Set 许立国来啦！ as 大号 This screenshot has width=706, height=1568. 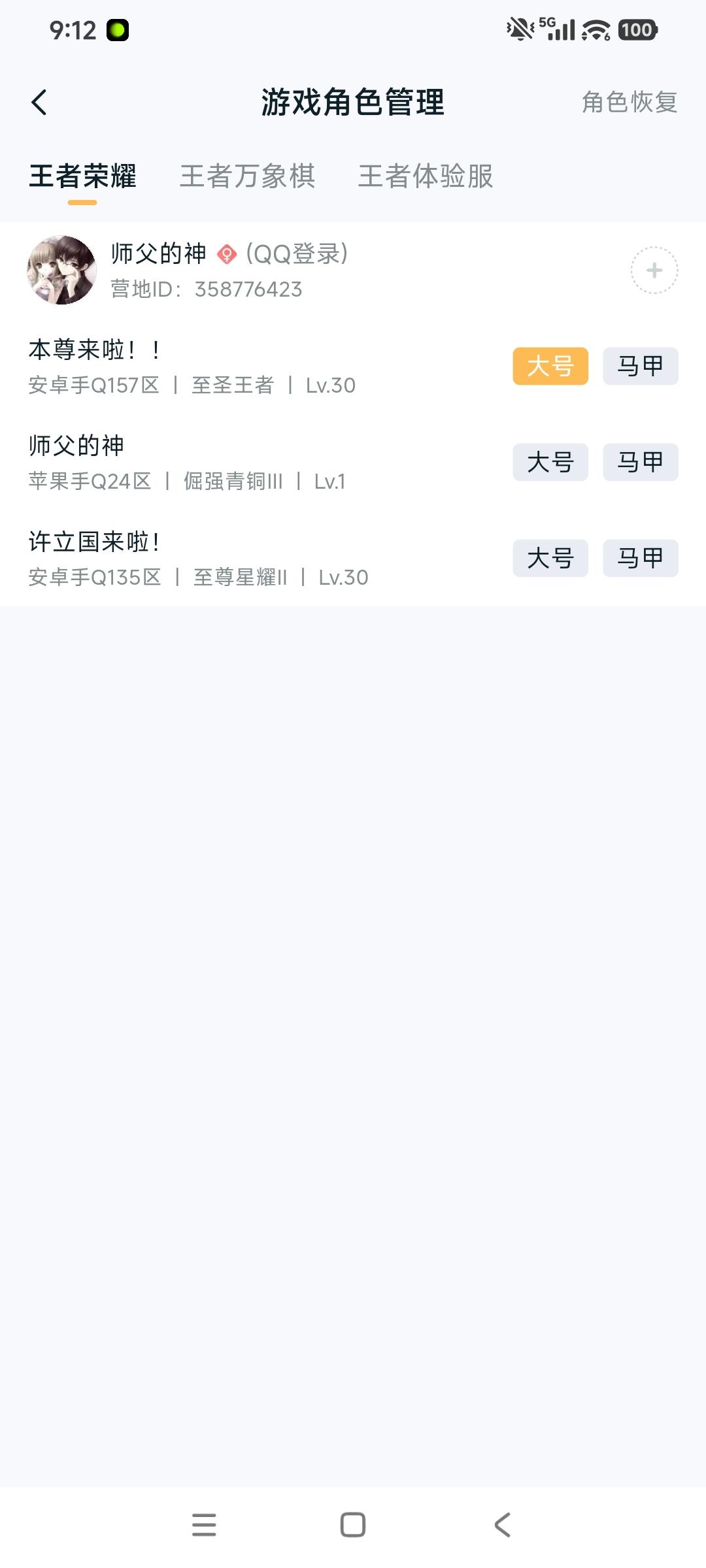click(550, 559)
